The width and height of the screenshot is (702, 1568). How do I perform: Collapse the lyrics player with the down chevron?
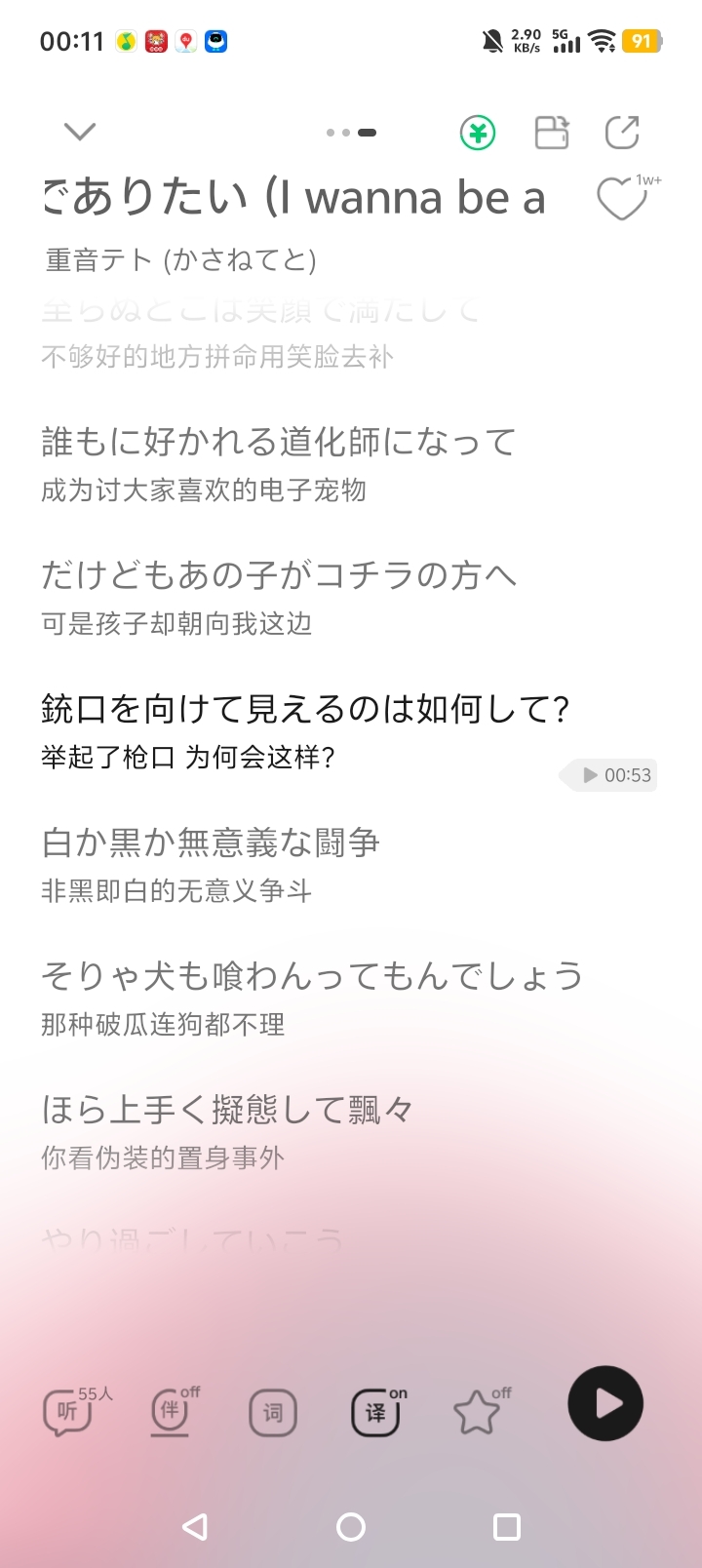pyautogui.click(x=79, y=132)
